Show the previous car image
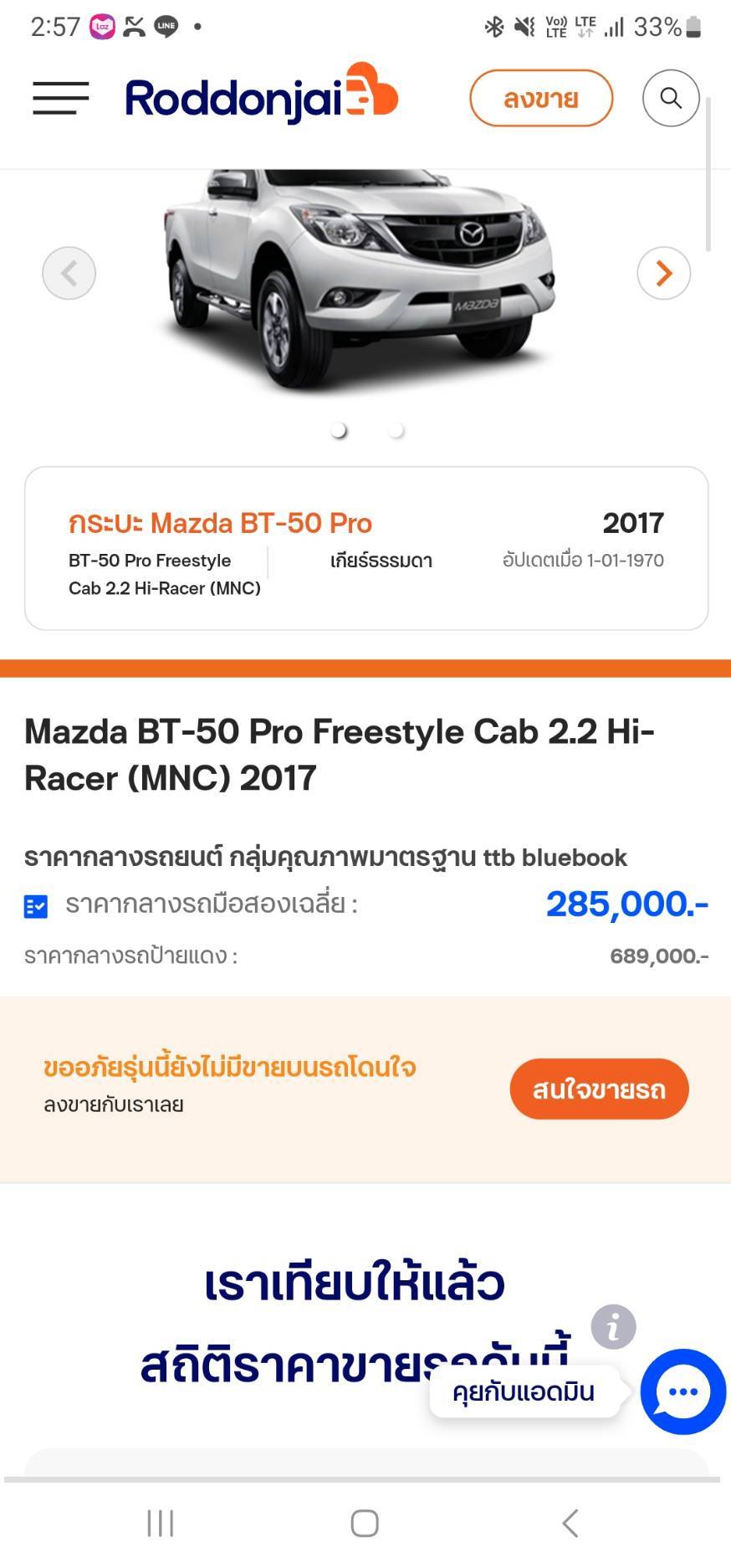This screenshot has width=731, height=1568. (69, 274)
